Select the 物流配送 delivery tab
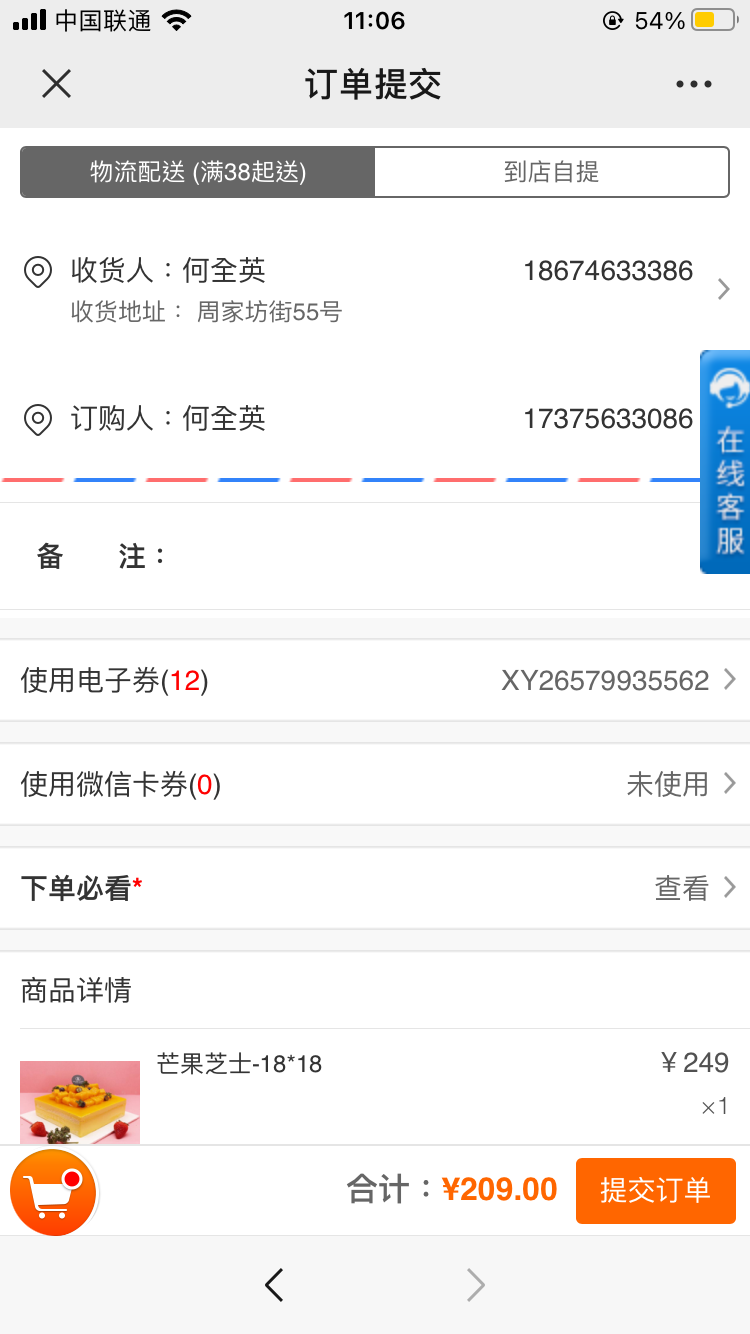This screenshot has width=750, height=1334. (198, 172)
